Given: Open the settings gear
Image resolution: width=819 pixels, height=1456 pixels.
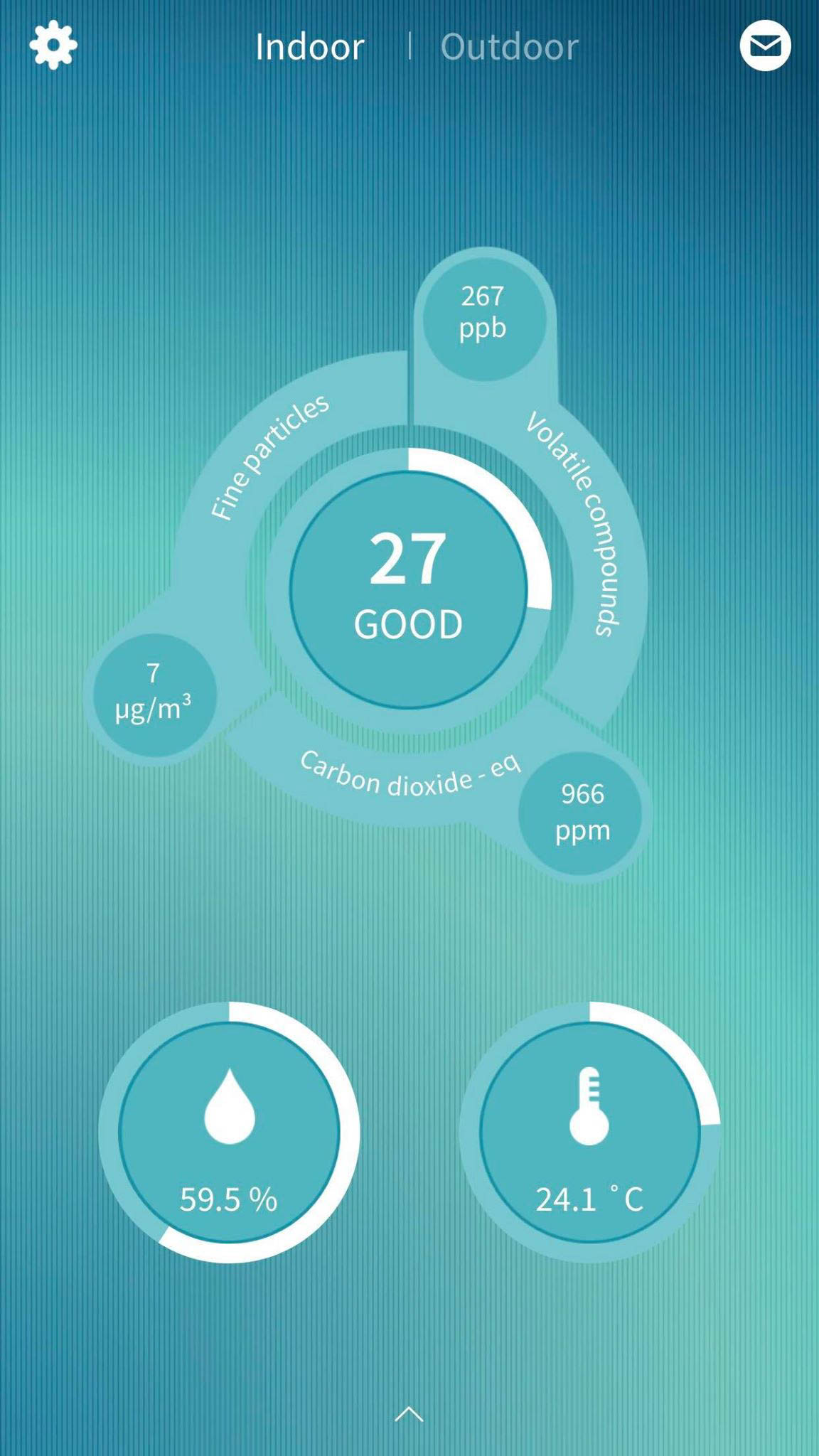Looking at the screenshot, I should 53,45.
